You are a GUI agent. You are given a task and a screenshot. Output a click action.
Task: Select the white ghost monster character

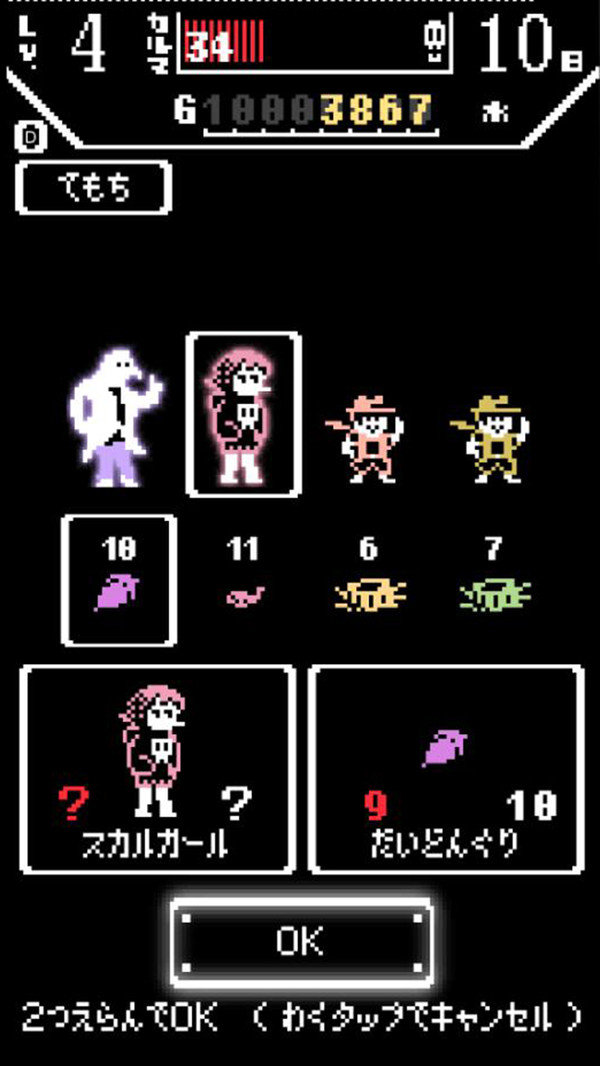113,417
